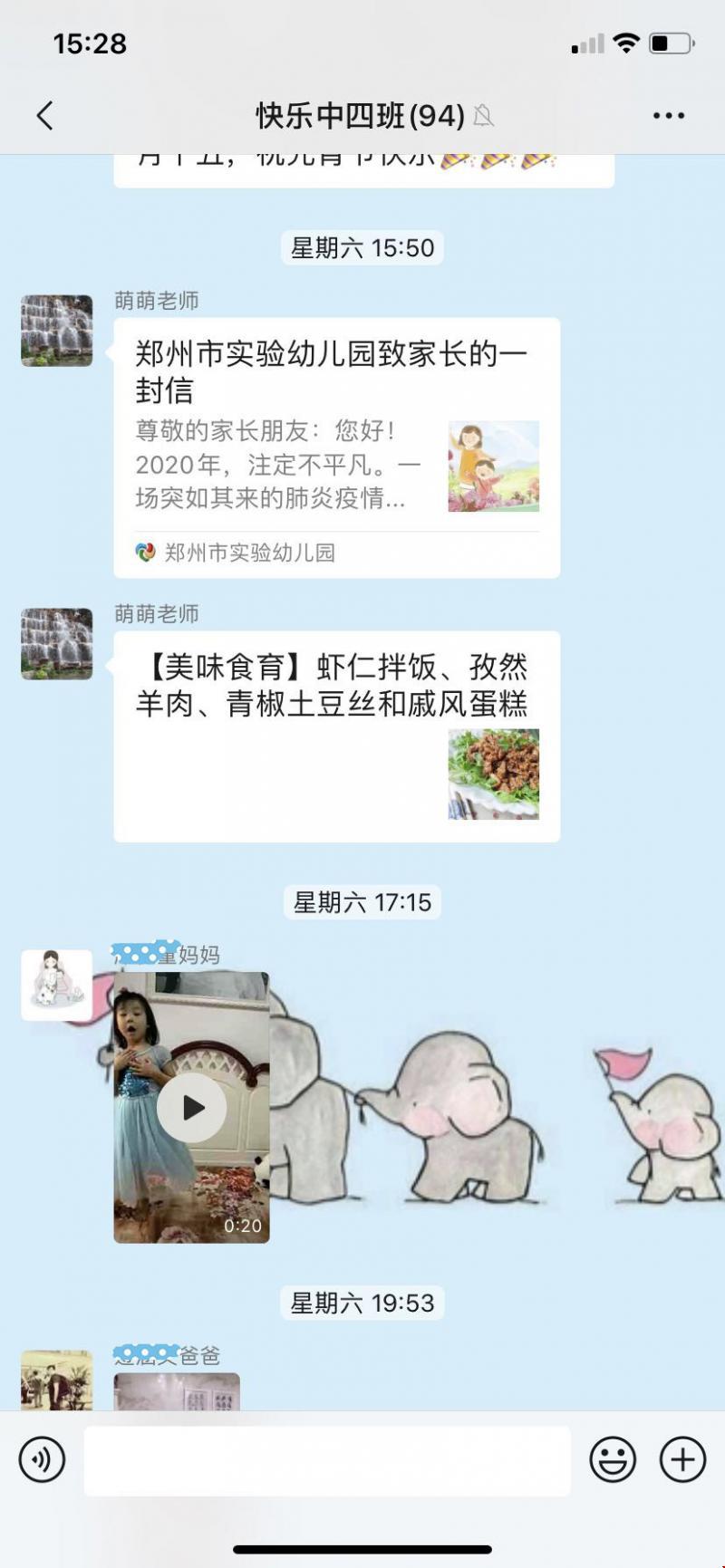Viewport: 725px width, 1568px height.
Task: Open 郑州市实验幼儿园致家长的一封信 article
Action: coord(336,447)
